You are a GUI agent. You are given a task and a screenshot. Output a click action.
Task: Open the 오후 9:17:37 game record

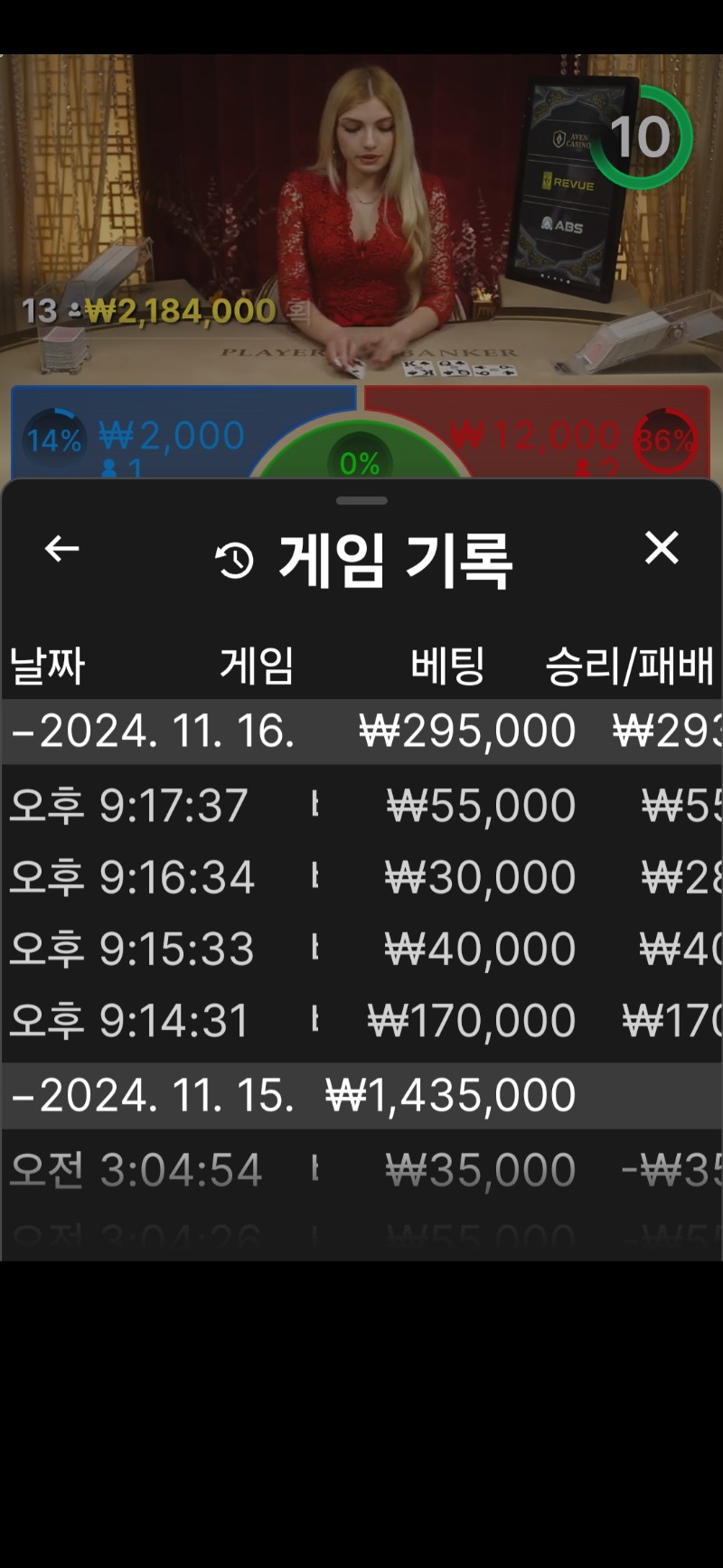click(x=361, y=805)
